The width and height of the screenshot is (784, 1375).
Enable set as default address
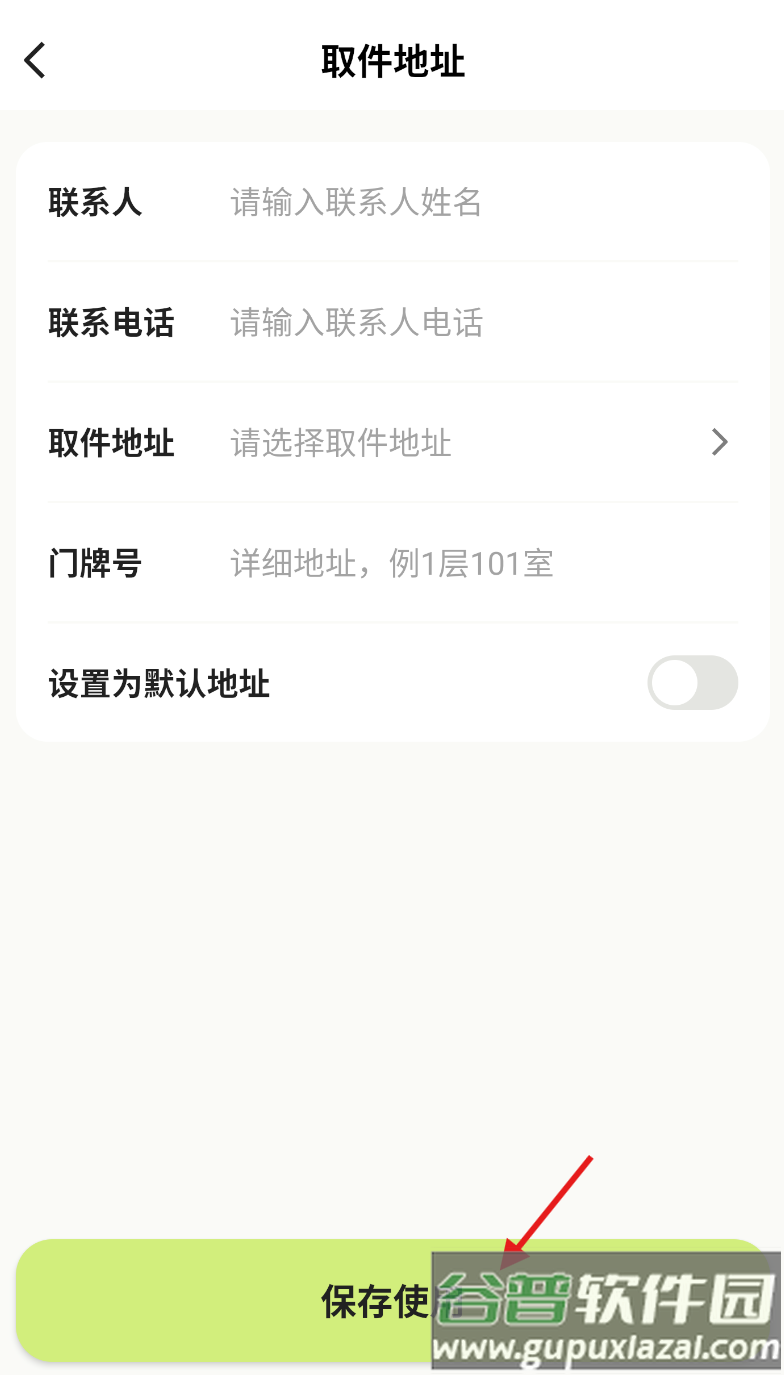point(692,684)
